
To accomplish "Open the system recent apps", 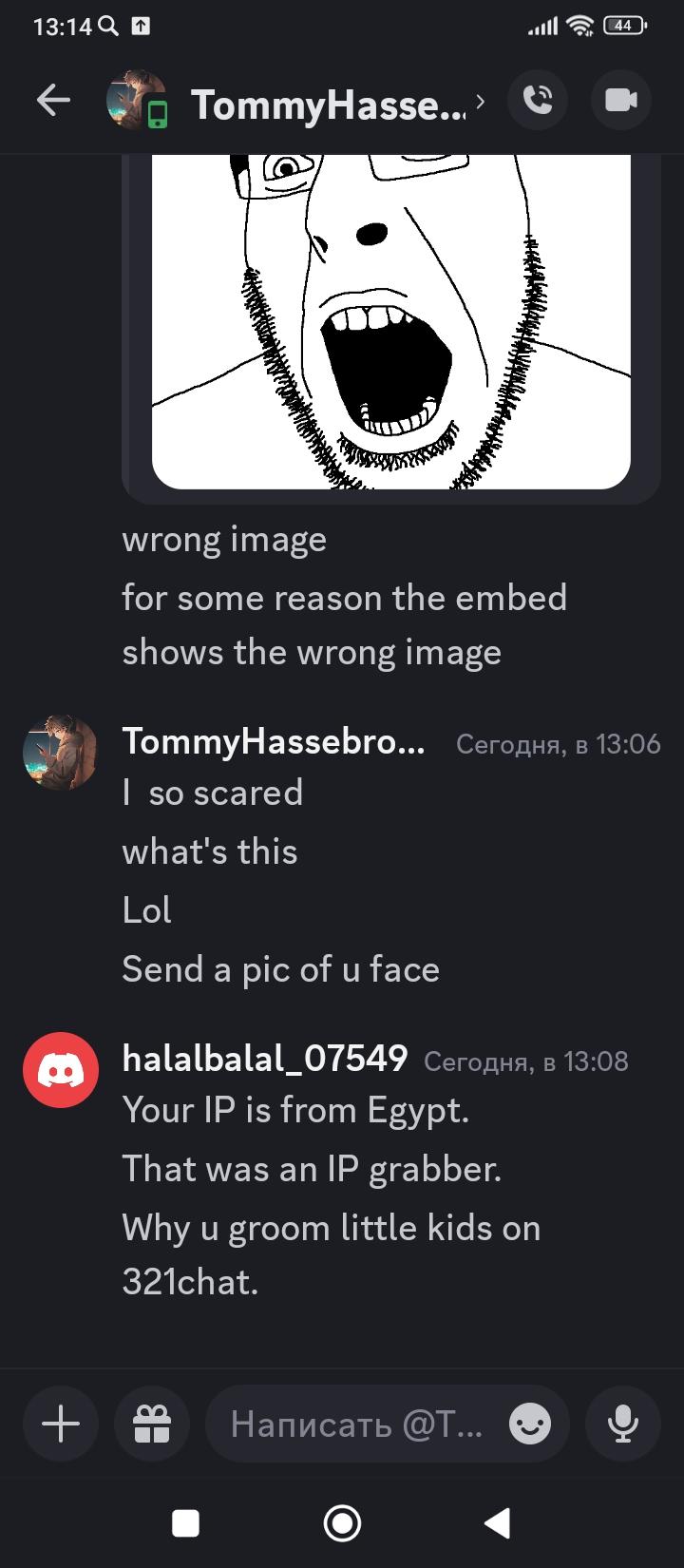I will tap(185, 1523).
